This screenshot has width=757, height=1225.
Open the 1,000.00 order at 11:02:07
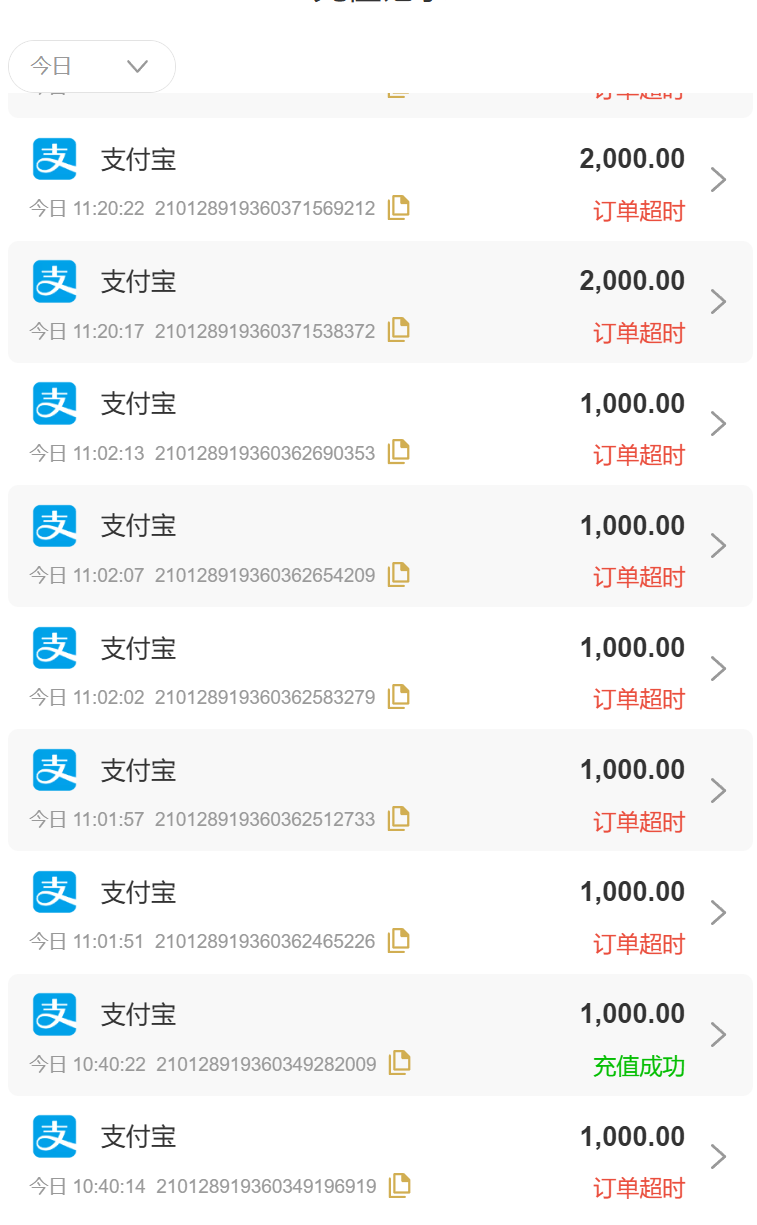coord(718,546)
